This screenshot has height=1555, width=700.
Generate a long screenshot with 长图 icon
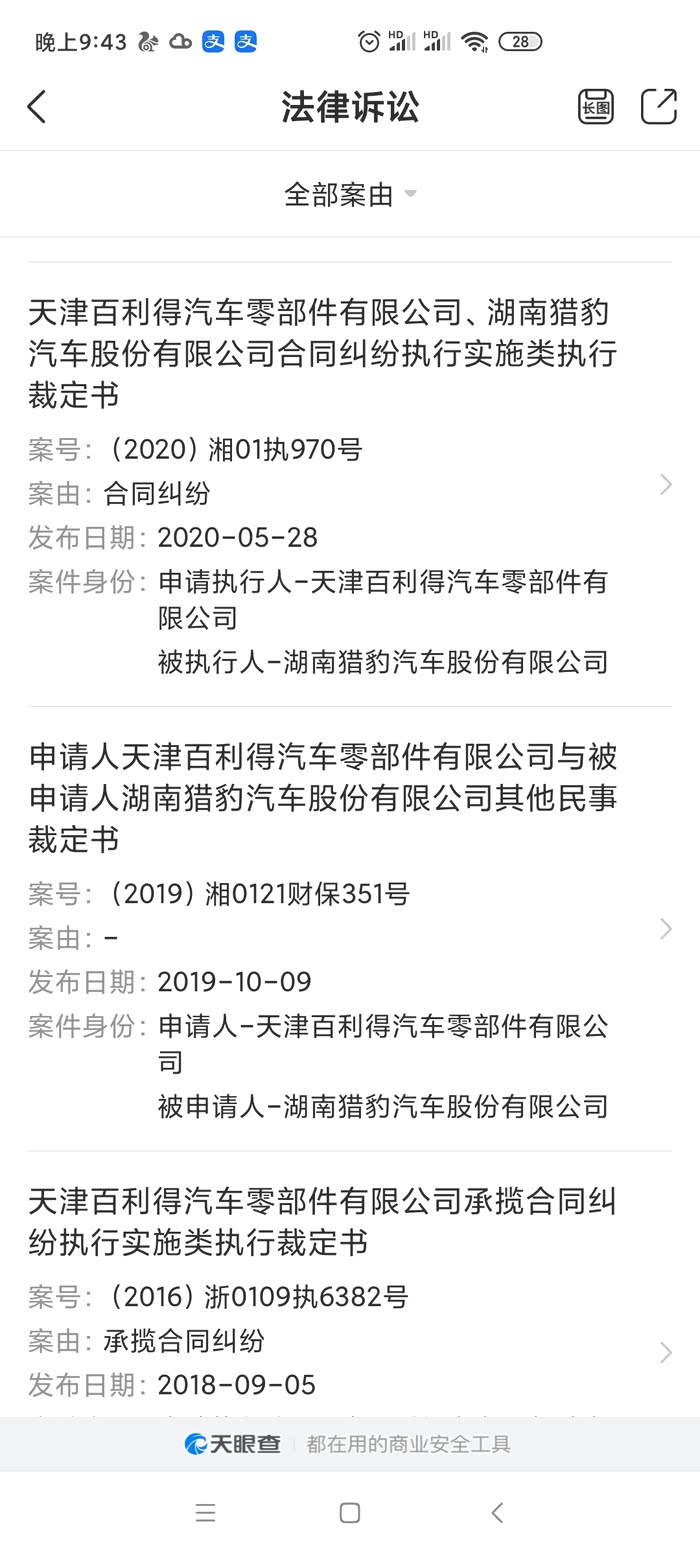coord(595,107)
